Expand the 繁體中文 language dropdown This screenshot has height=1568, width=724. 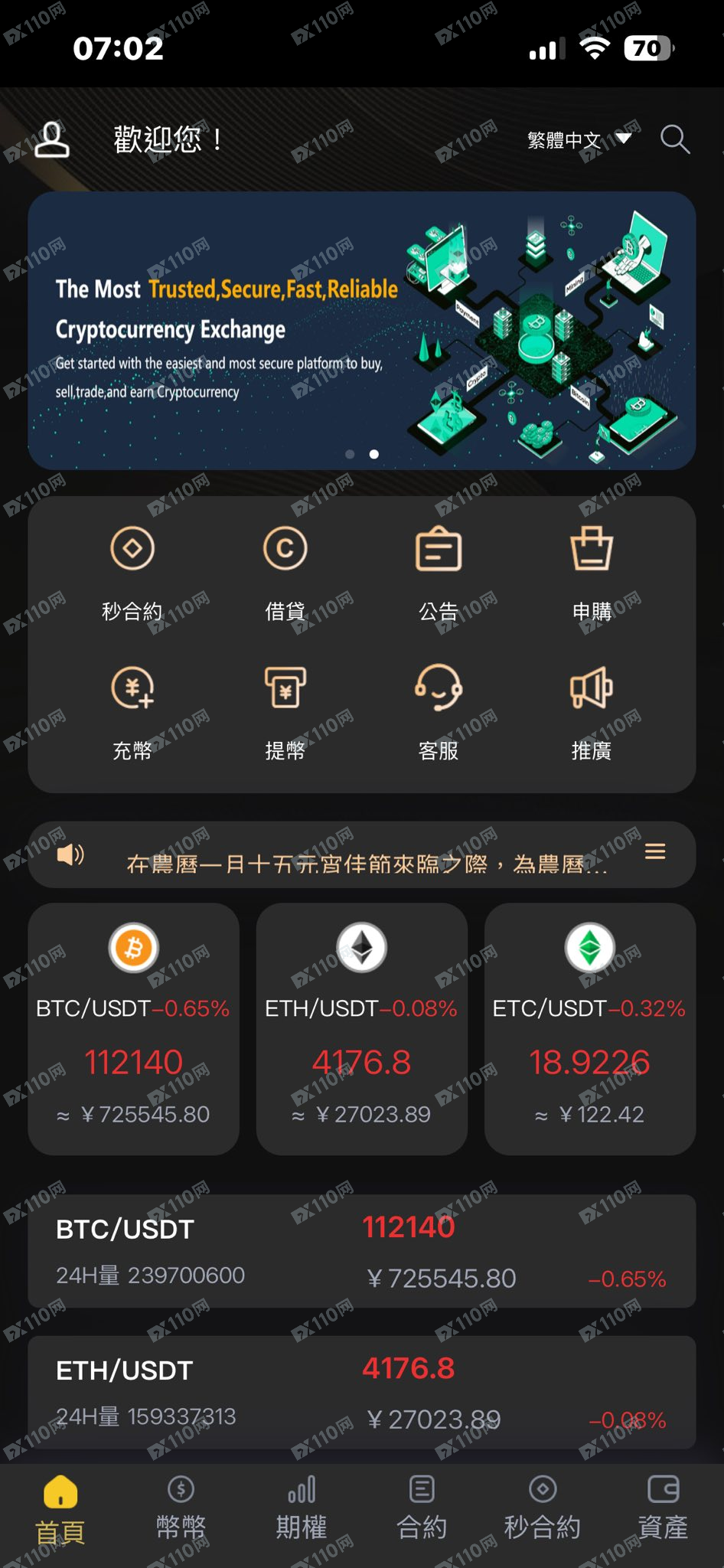coord(579,139)
